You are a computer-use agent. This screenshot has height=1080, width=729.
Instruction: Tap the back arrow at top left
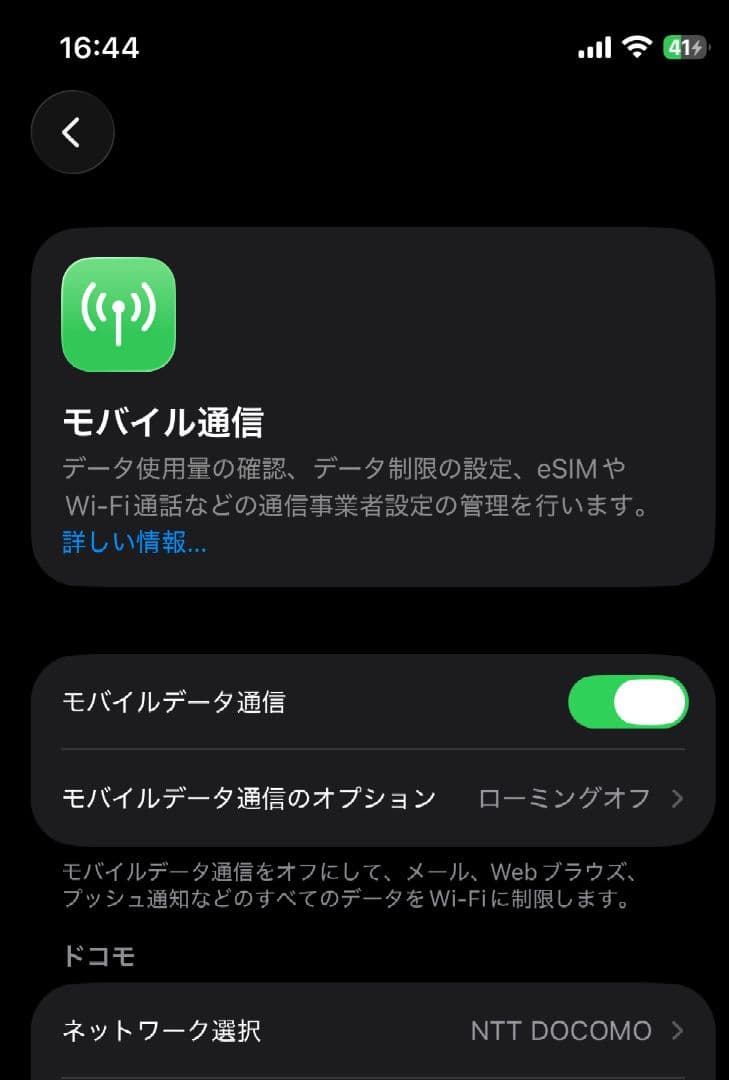[x=72, y=132]
